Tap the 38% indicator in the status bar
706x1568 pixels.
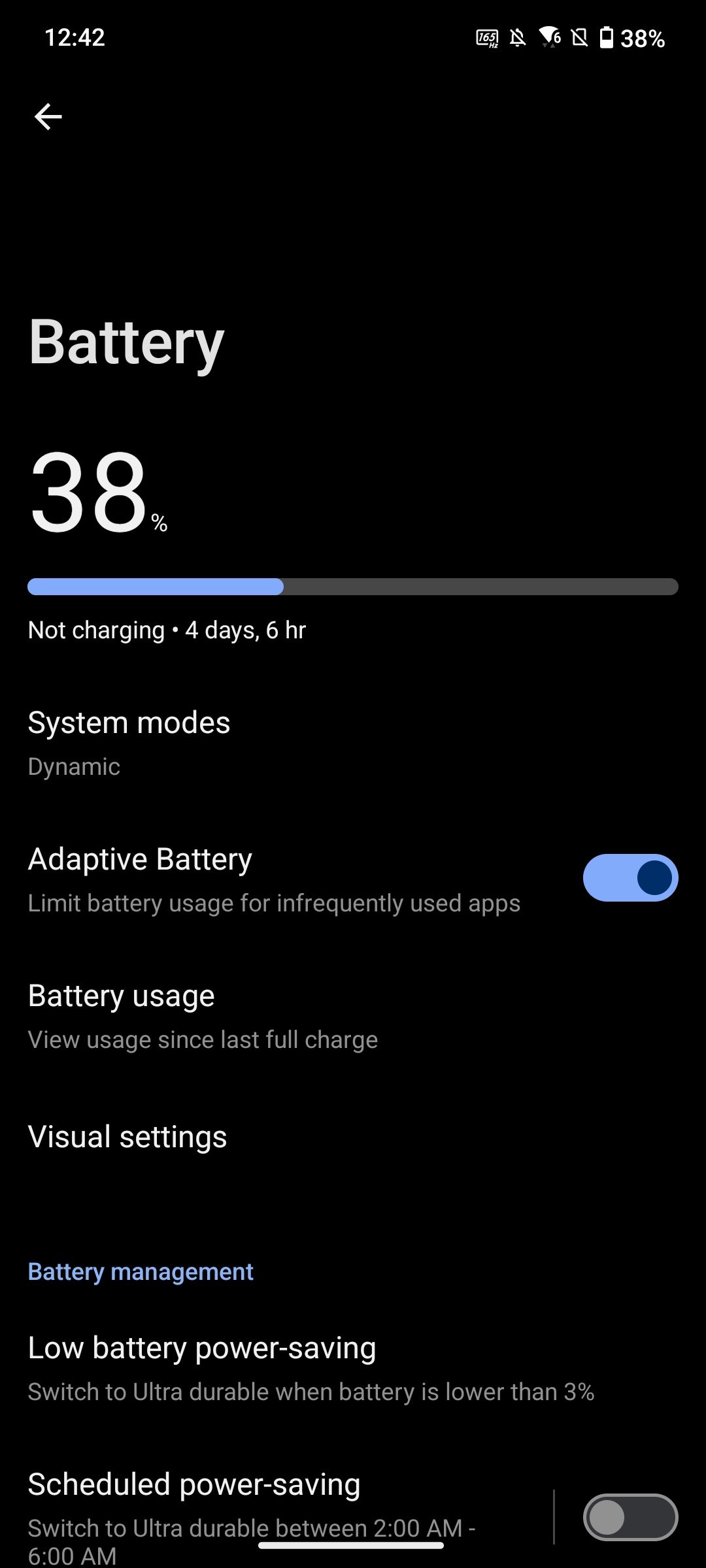point(644,37)
